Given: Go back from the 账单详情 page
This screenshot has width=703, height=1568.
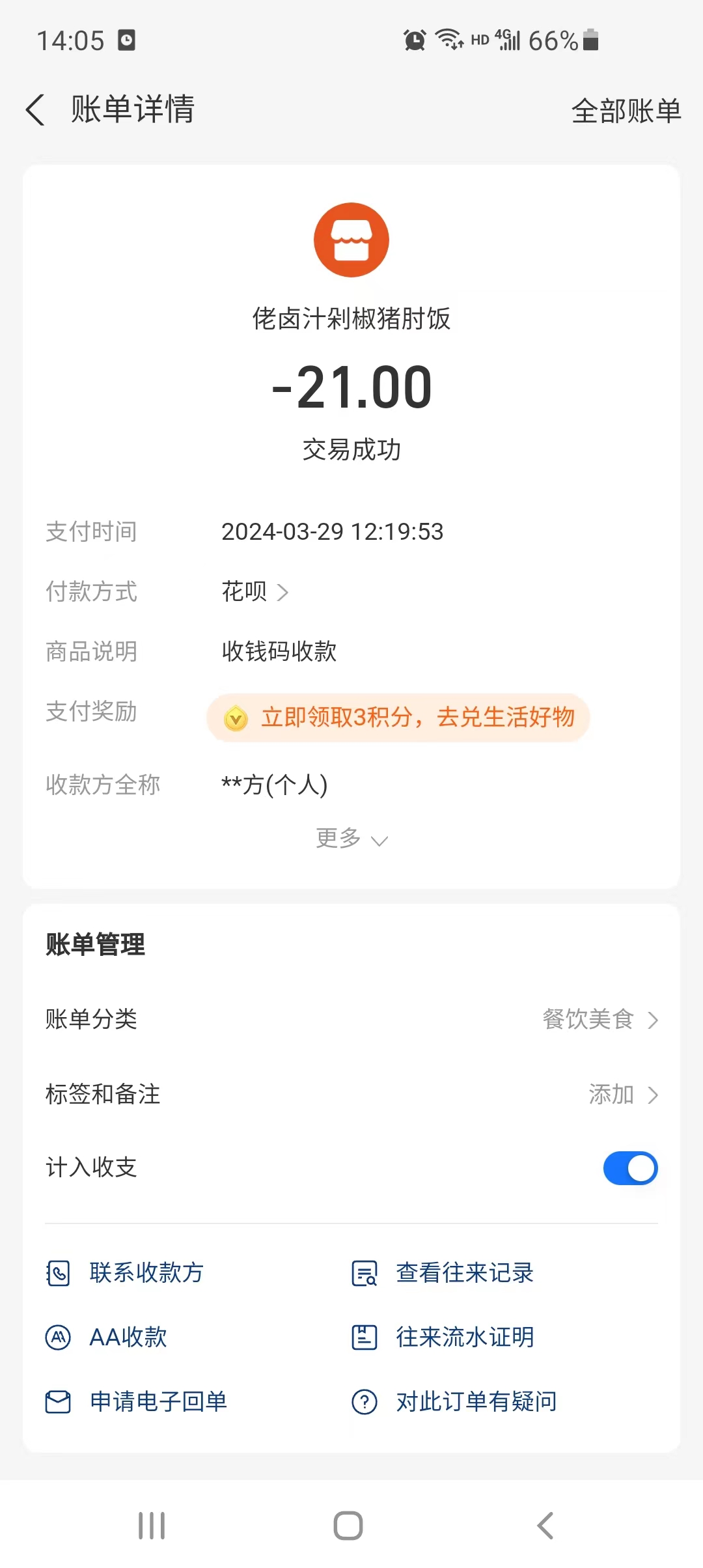Looking at the screenshot, I should tap(36, 109).
